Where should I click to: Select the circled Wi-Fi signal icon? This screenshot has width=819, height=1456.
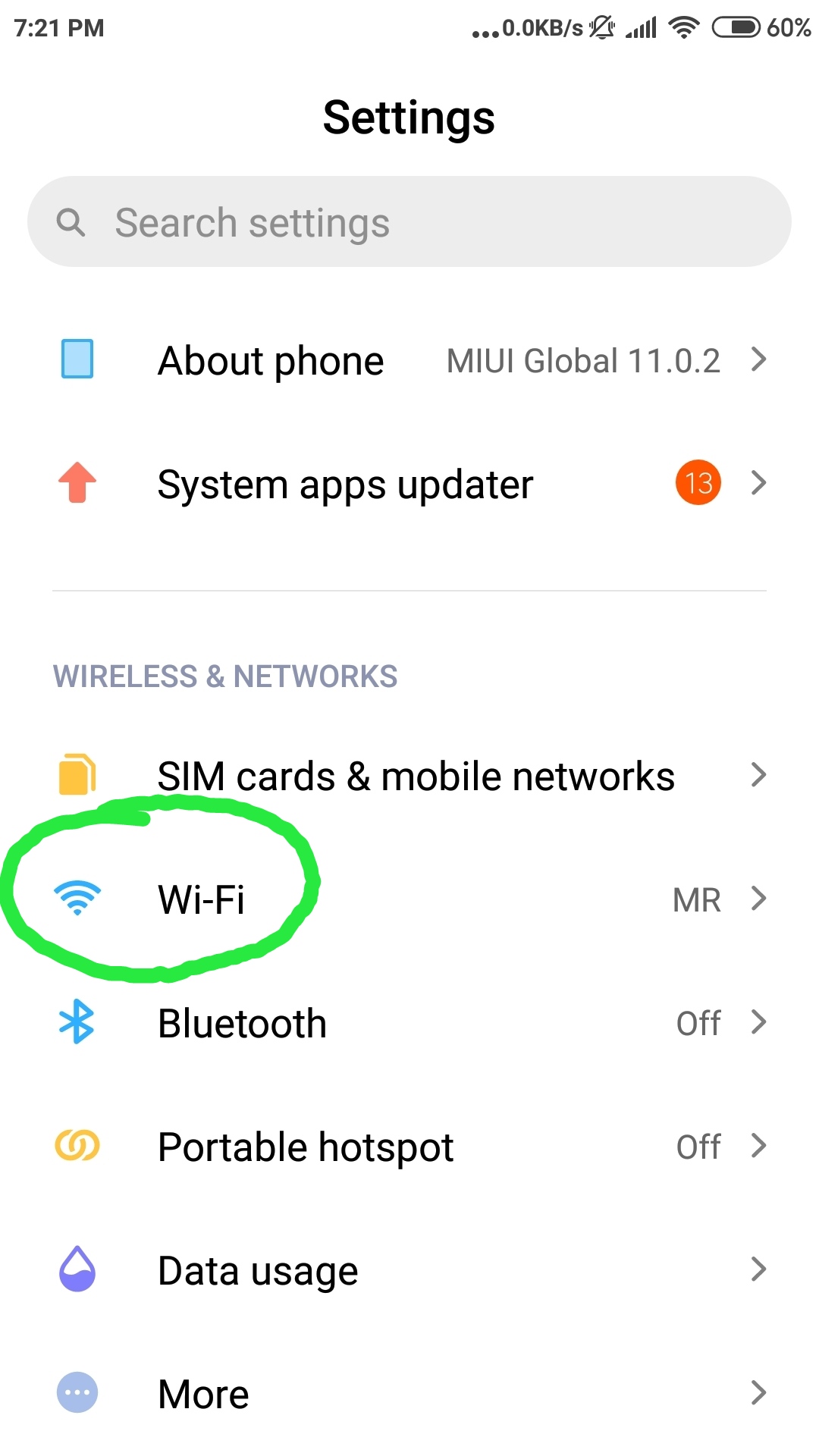[x=77, y=898]
